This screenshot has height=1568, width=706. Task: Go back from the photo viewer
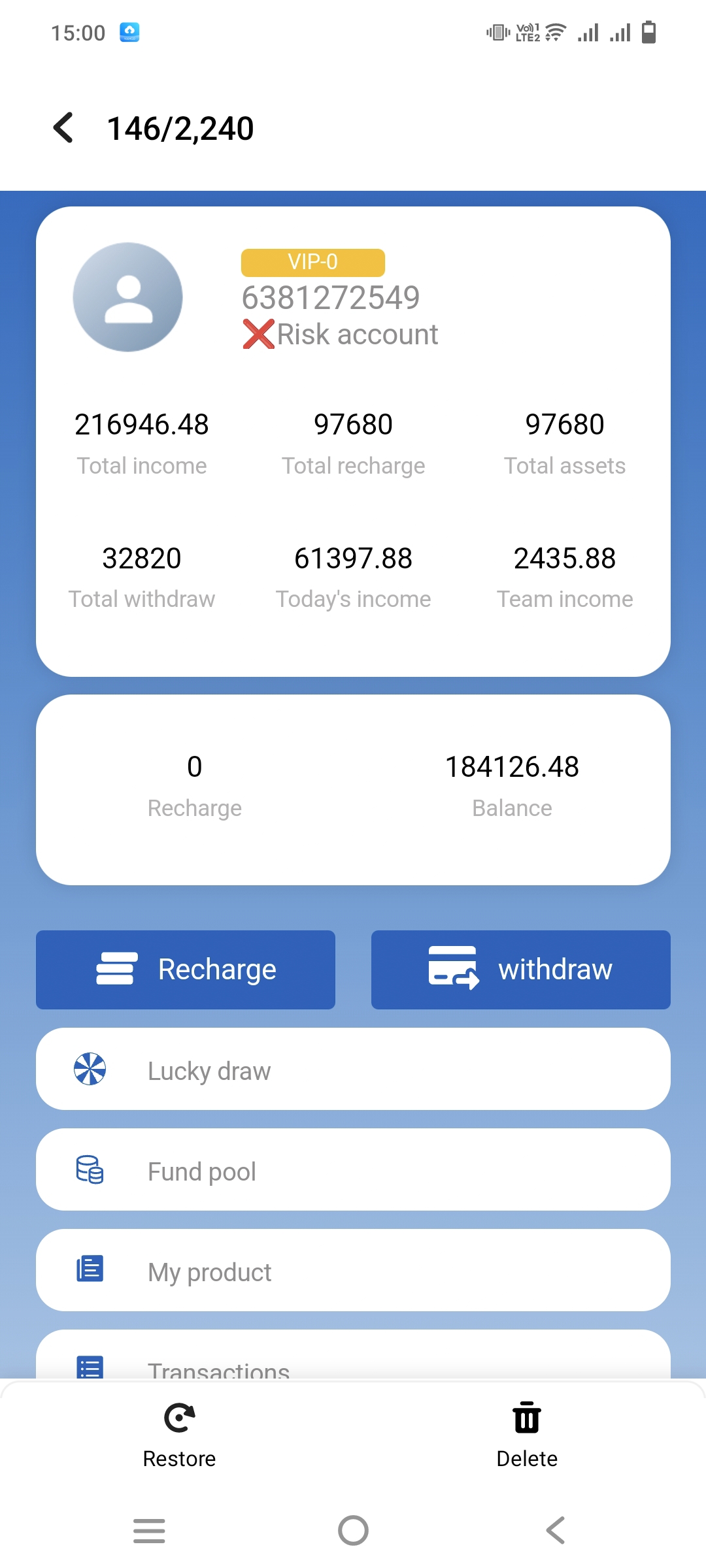pos(63,127)
